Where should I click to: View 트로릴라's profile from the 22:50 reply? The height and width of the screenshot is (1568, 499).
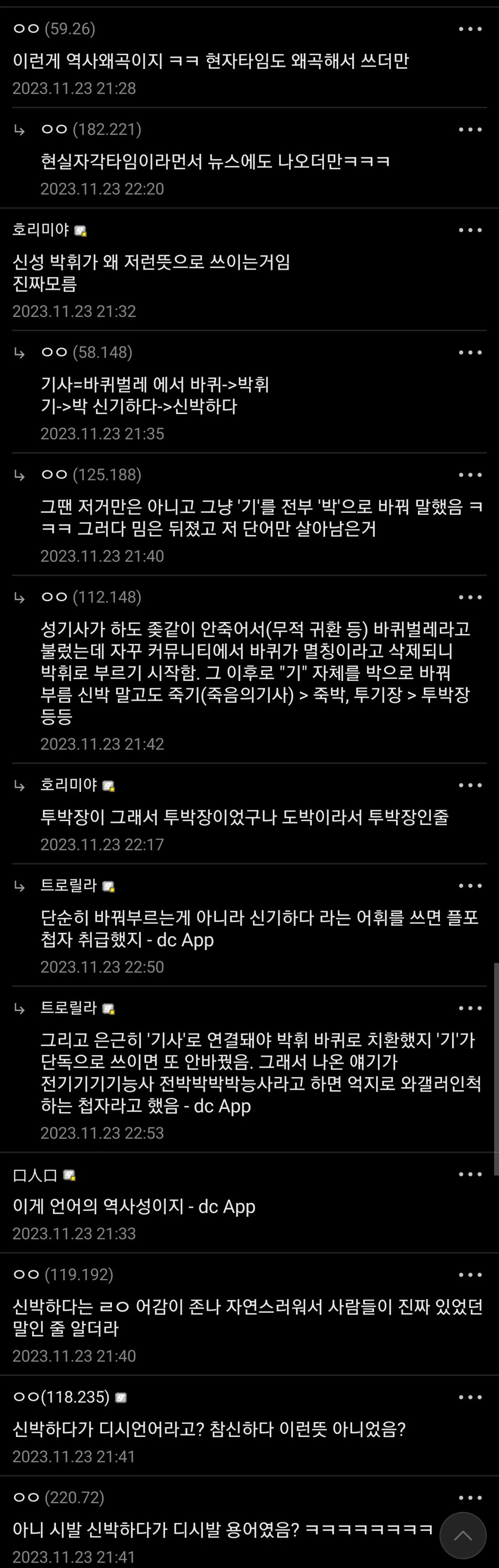point(69,886)
